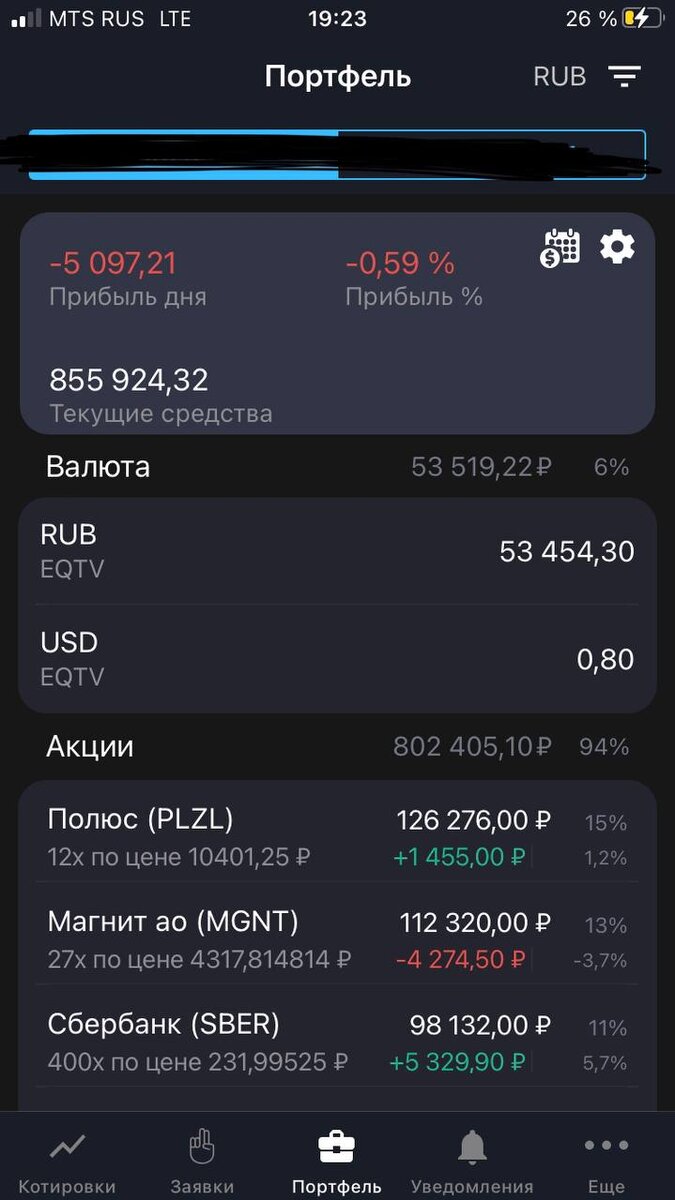View Сбербанк (SBER) holding
This screenshot has width=675, height=1200.
[337, 1041]
